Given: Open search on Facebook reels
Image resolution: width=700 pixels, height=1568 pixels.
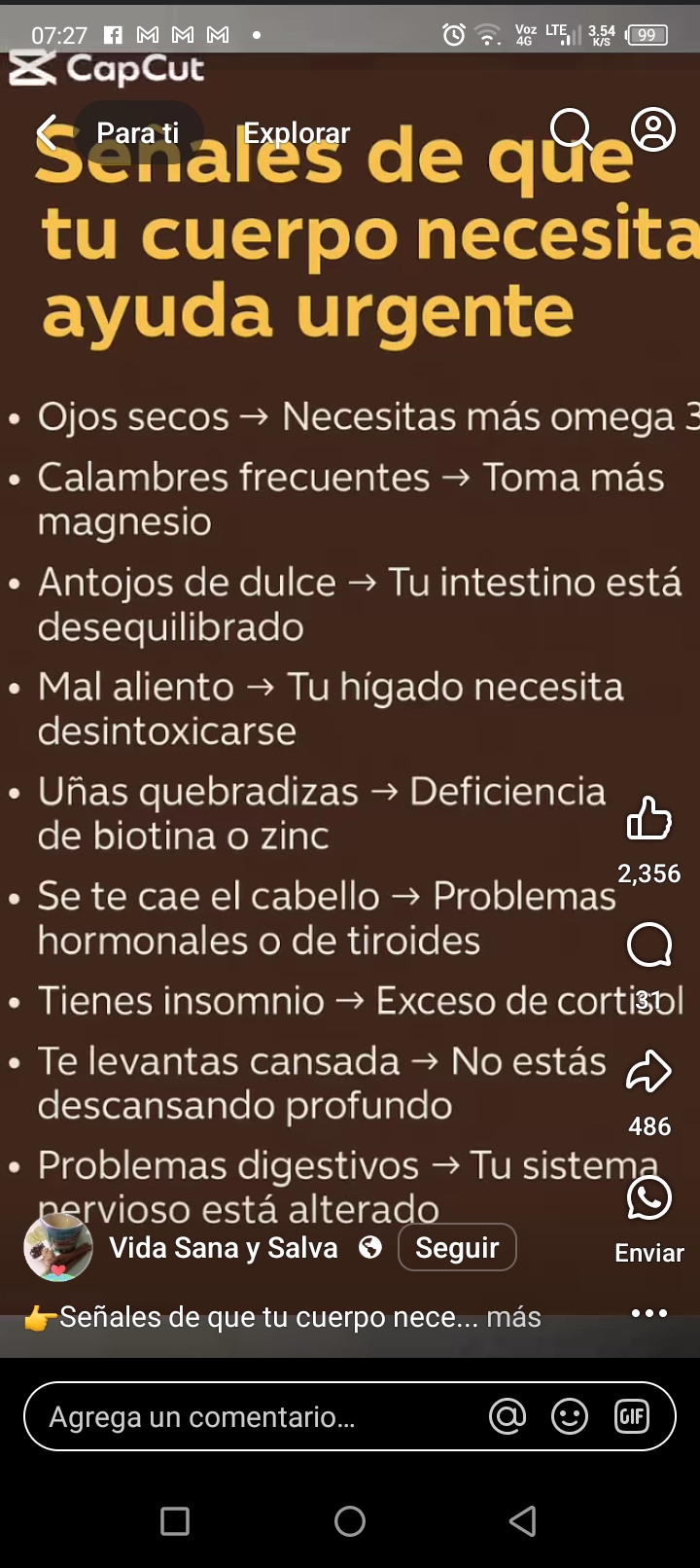Looking at the screenshot, I should coord(573,130).
